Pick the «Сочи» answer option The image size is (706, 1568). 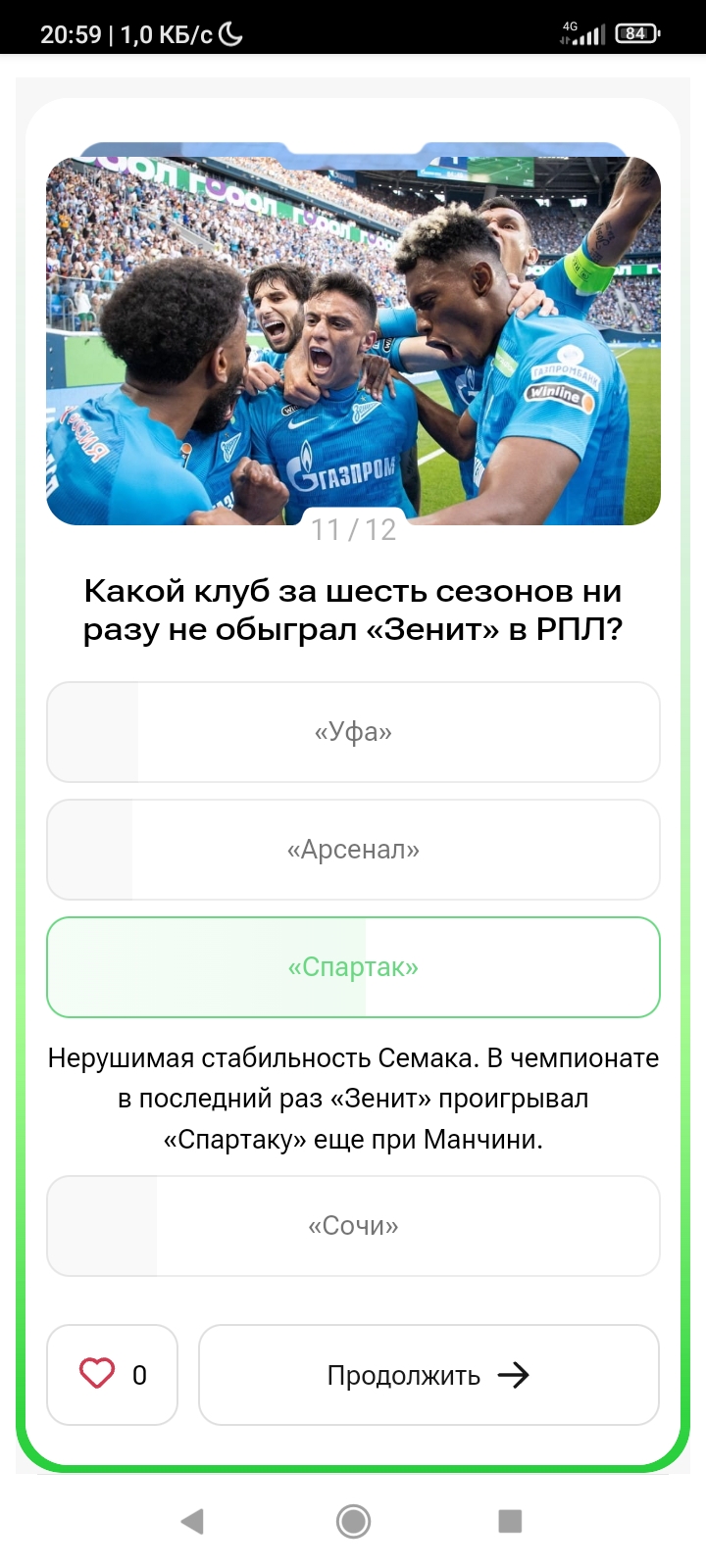coord(353,1226)
